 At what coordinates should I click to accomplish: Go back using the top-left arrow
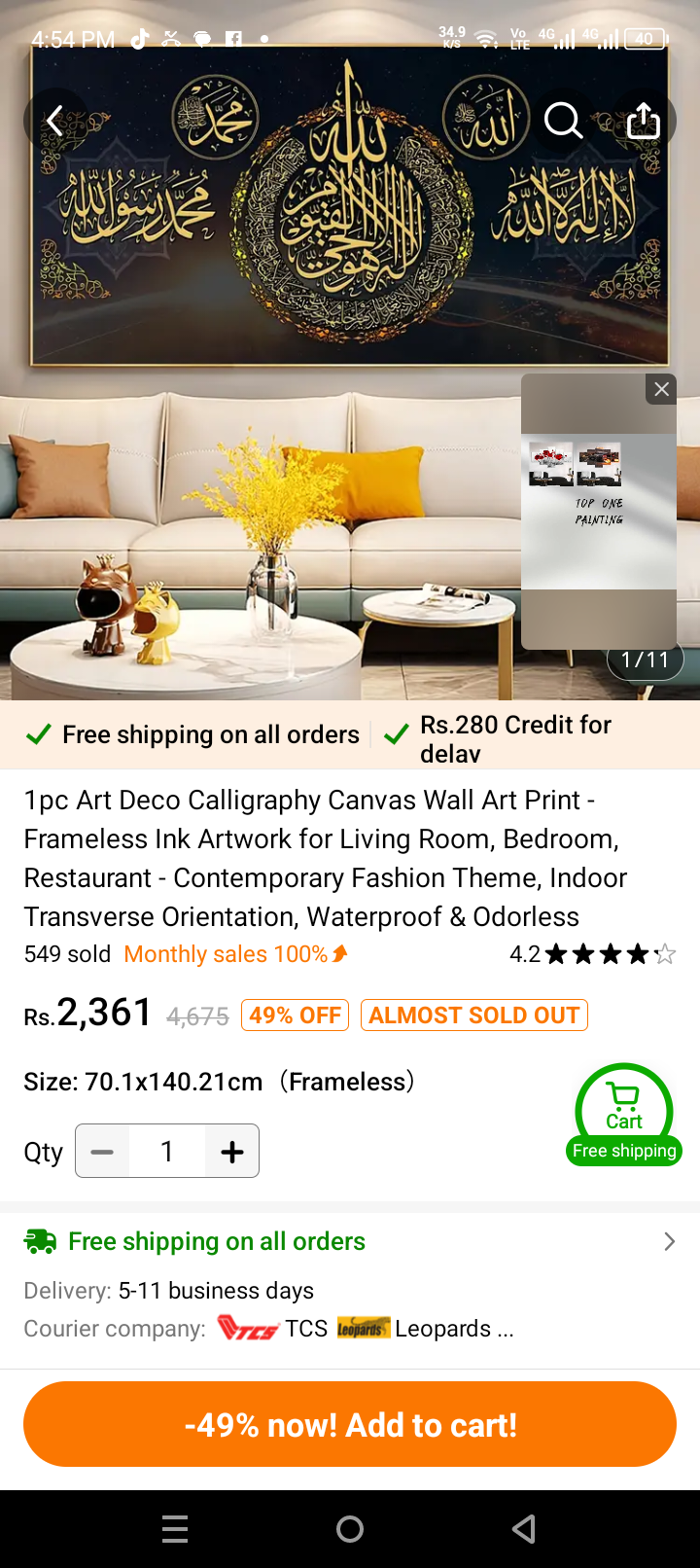coord(55,122)
